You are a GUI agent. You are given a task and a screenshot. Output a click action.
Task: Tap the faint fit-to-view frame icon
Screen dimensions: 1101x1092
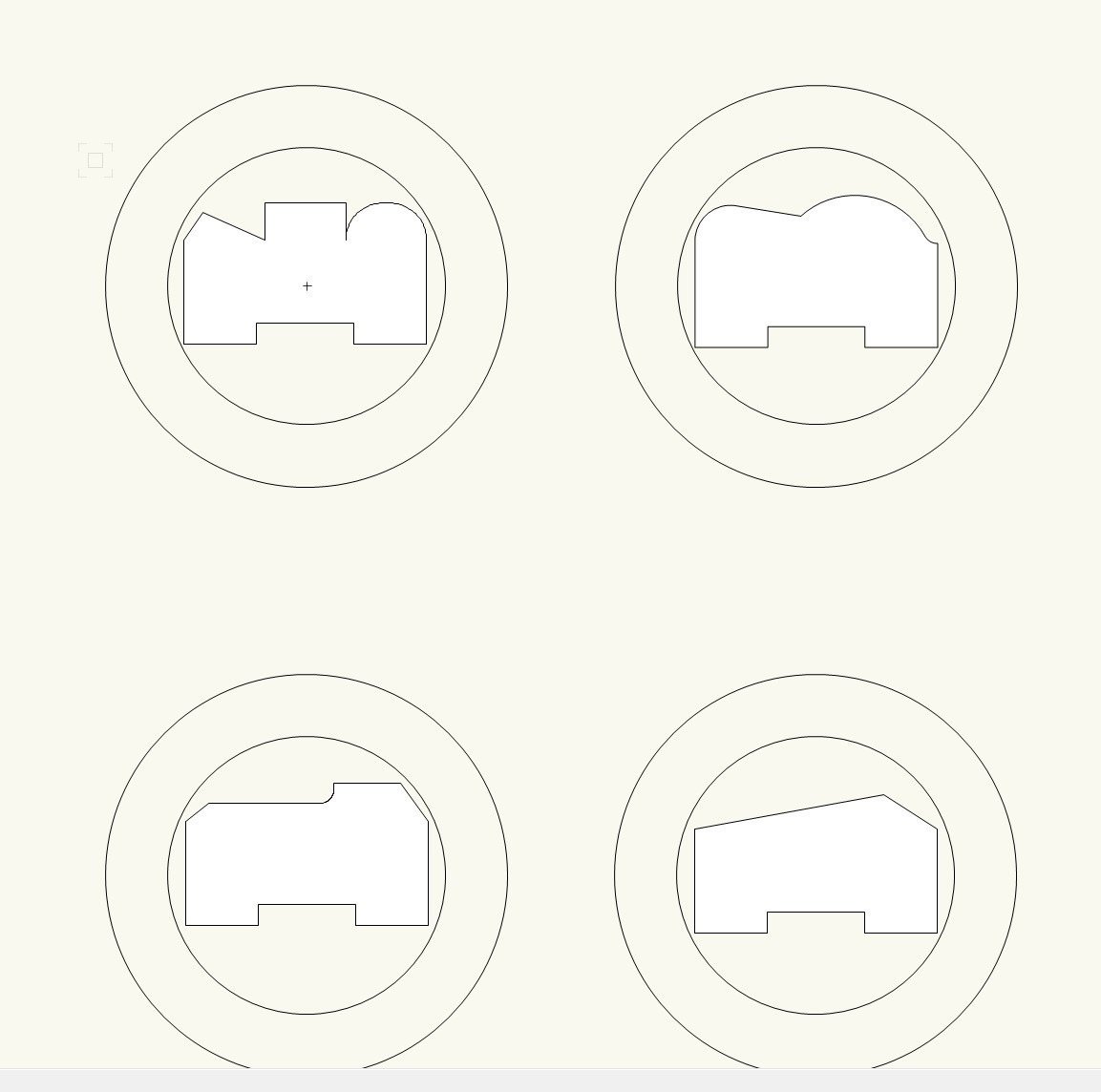(x=95, y=160)
